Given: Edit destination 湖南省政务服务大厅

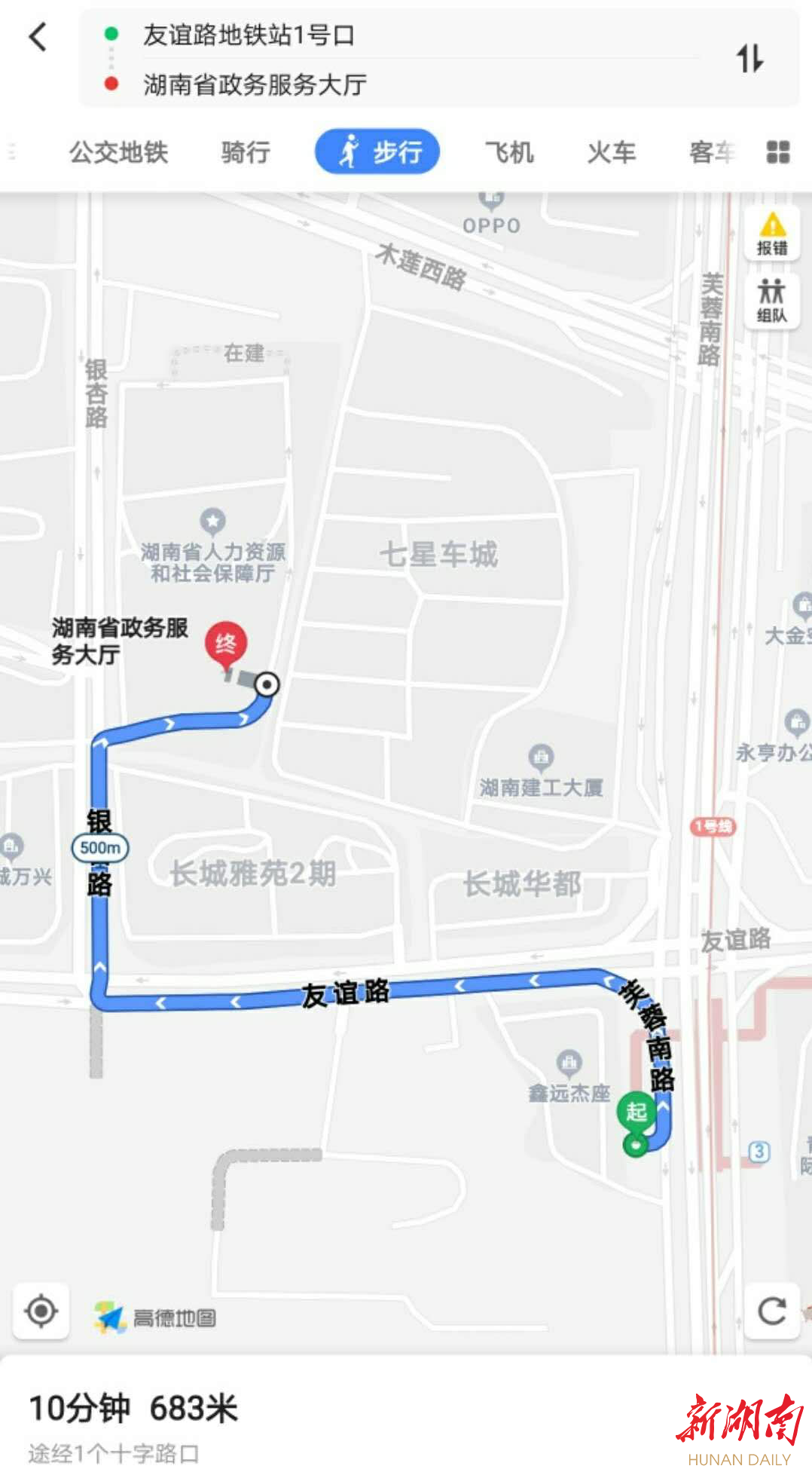Looking at the screenshot, I should [255, 84].
